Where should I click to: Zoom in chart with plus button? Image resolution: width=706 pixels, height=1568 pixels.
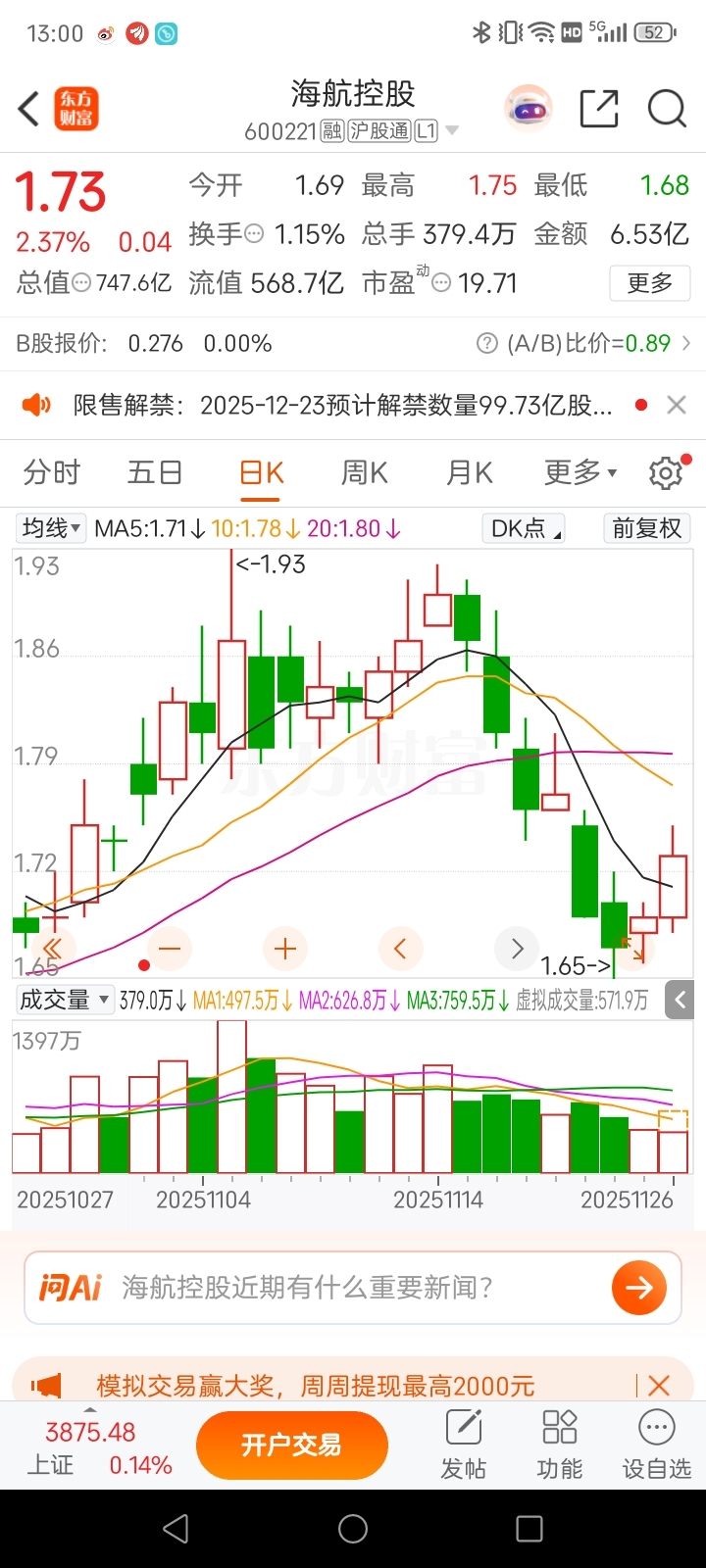tap(285, 949)
